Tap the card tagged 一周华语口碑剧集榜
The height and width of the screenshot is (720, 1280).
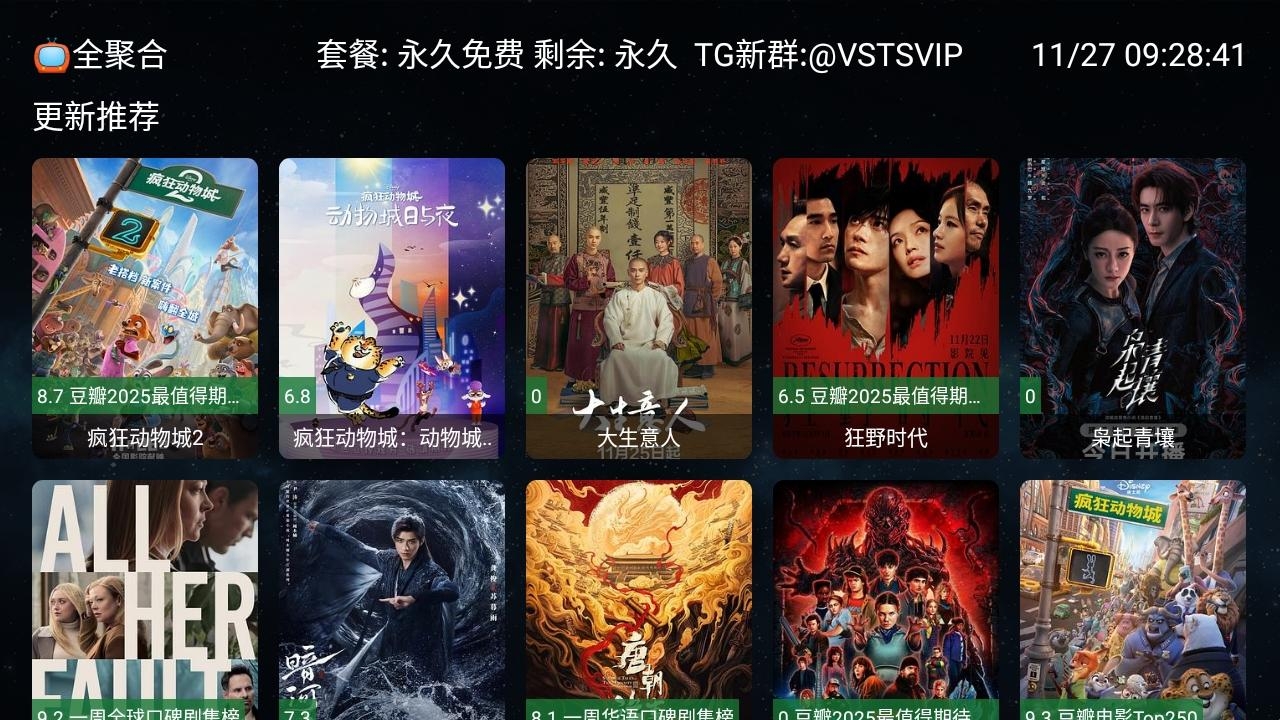[x=639, y=600]
